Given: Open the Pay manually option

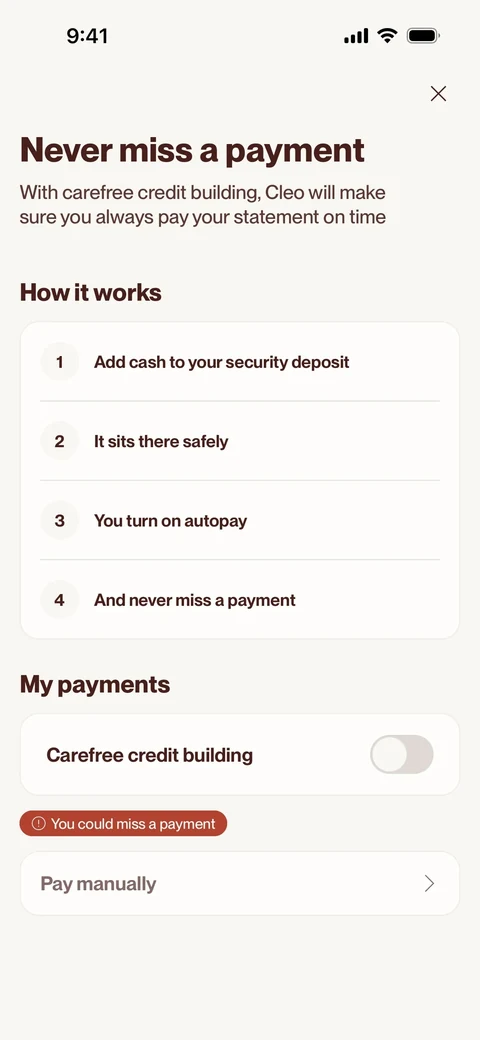Looking at the screenshot, I should coord(240,883).
